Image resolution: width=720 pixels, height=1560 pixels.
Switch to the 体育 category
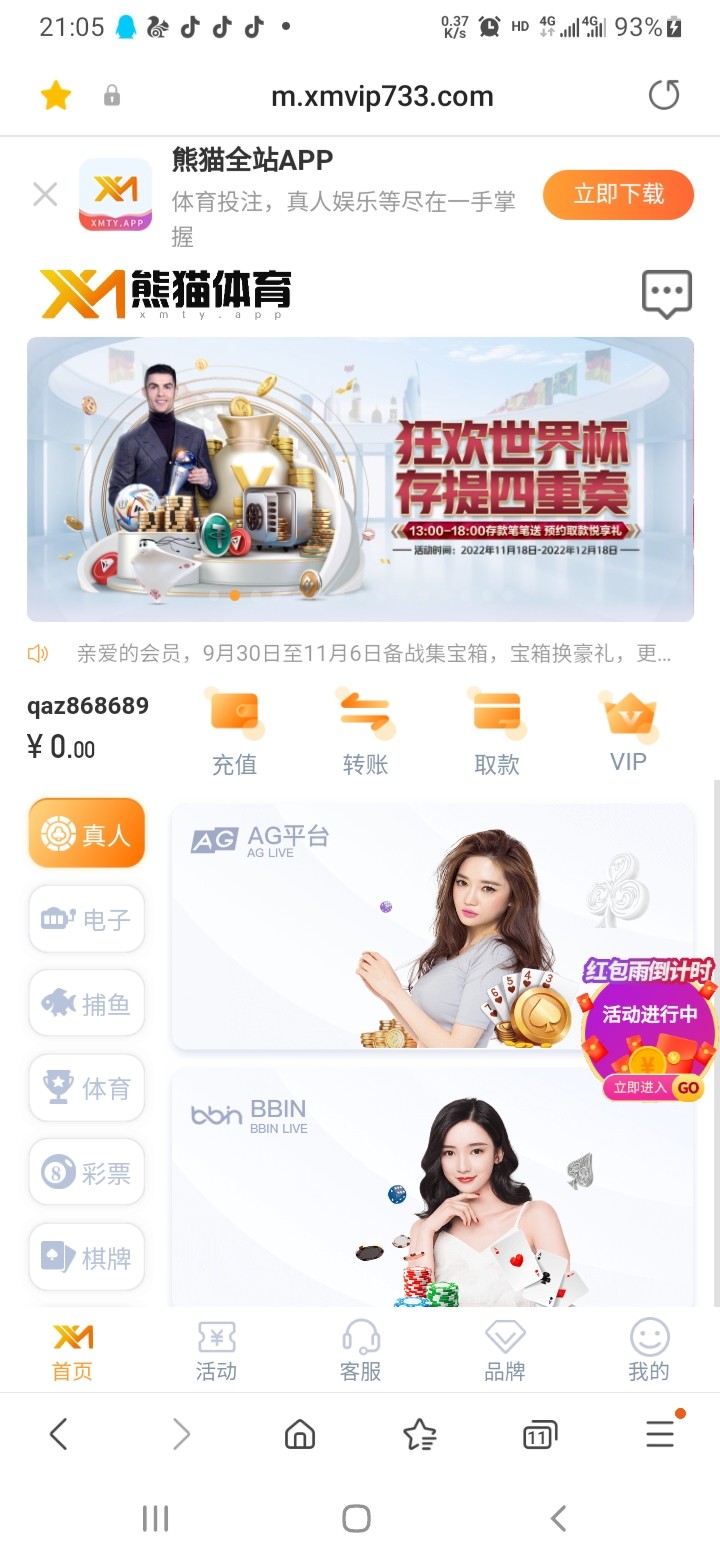(87, 1088)
